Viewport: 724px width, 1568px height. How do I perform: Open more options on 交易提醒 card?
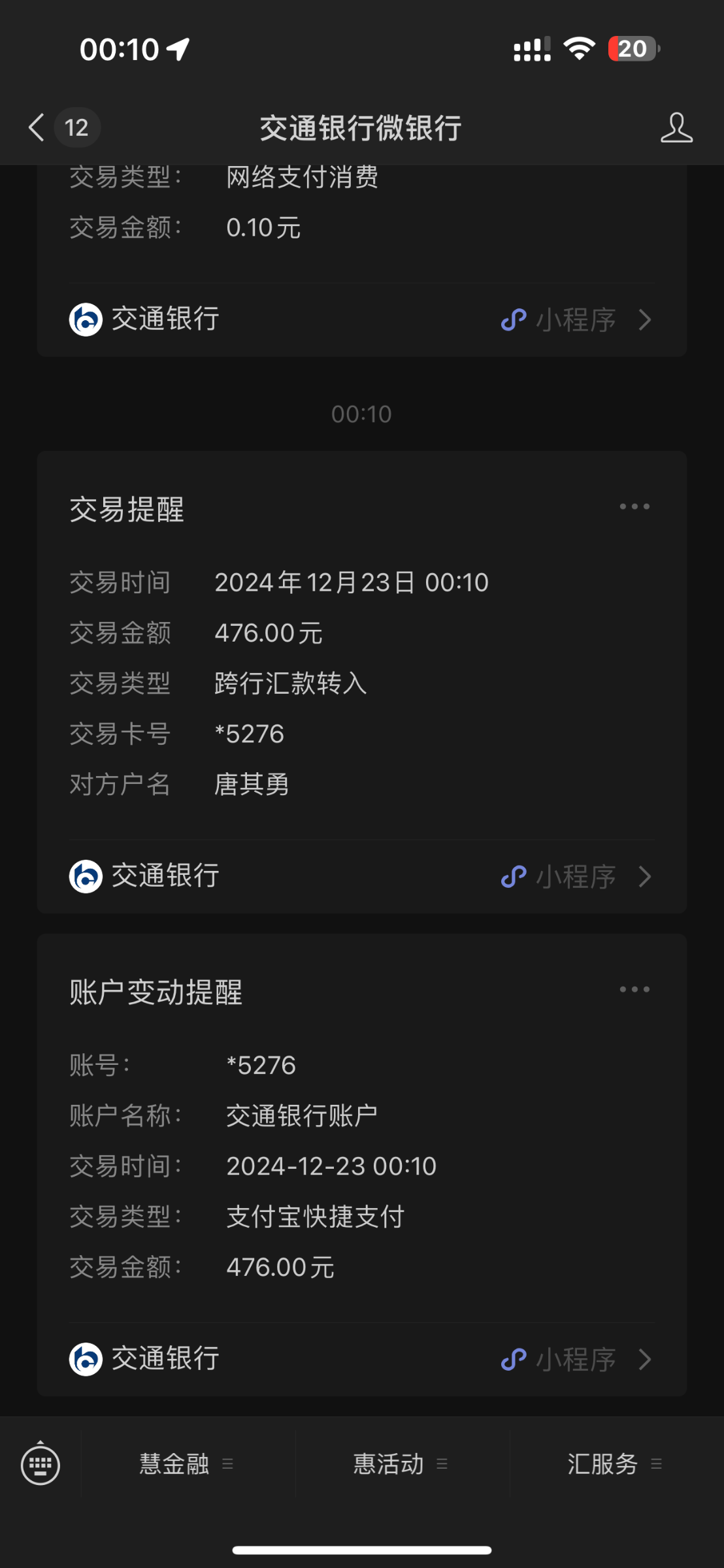(x=634, y=506)
